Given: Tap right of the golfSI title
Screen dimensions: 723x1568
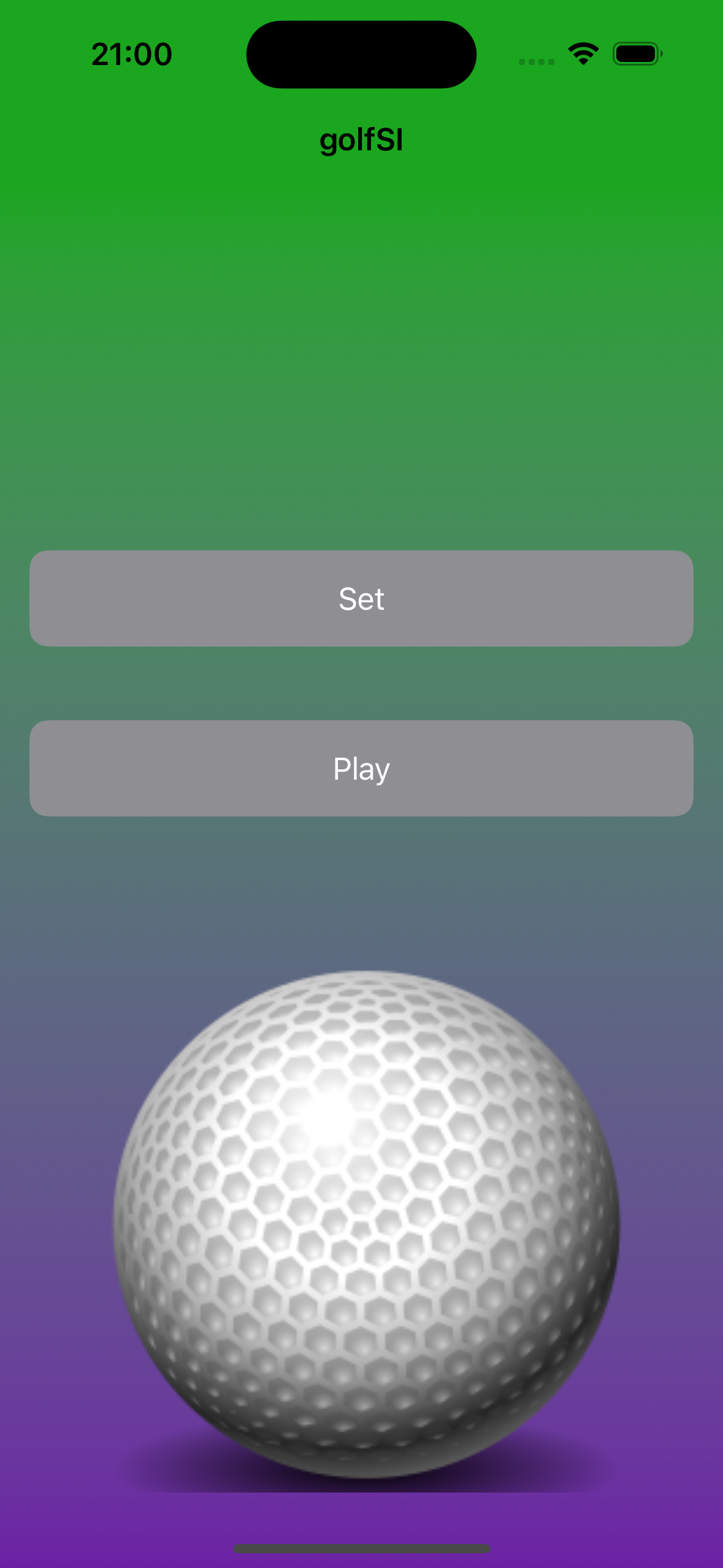Looking at the screenshot, I should click(x=491, y=139).
